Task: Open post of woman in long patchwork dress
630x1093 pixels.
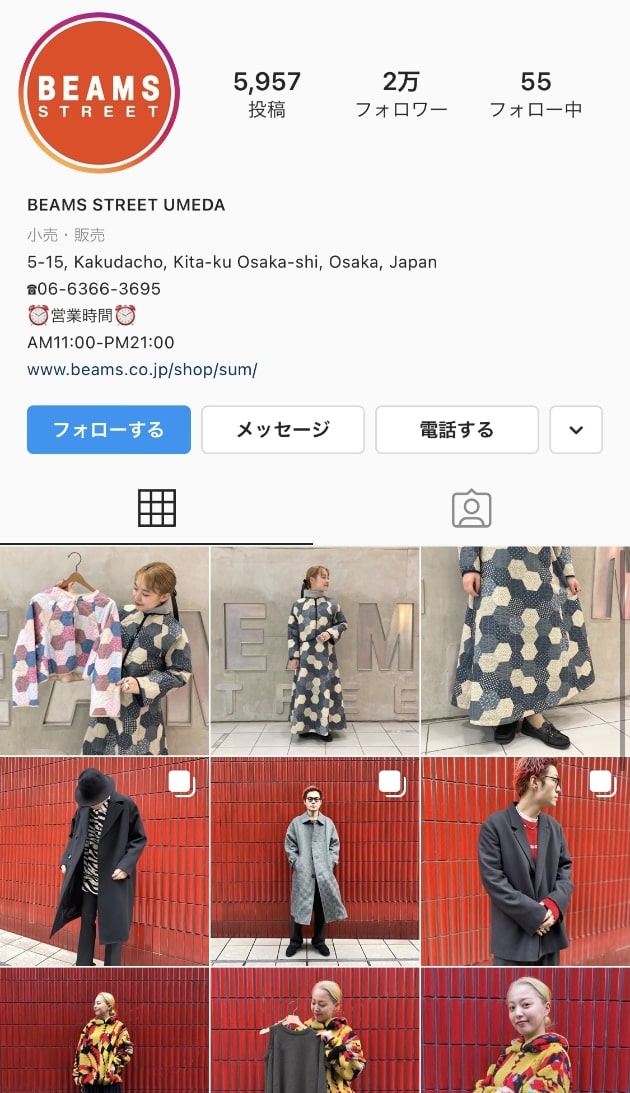Action: click(x=314, y=650)
